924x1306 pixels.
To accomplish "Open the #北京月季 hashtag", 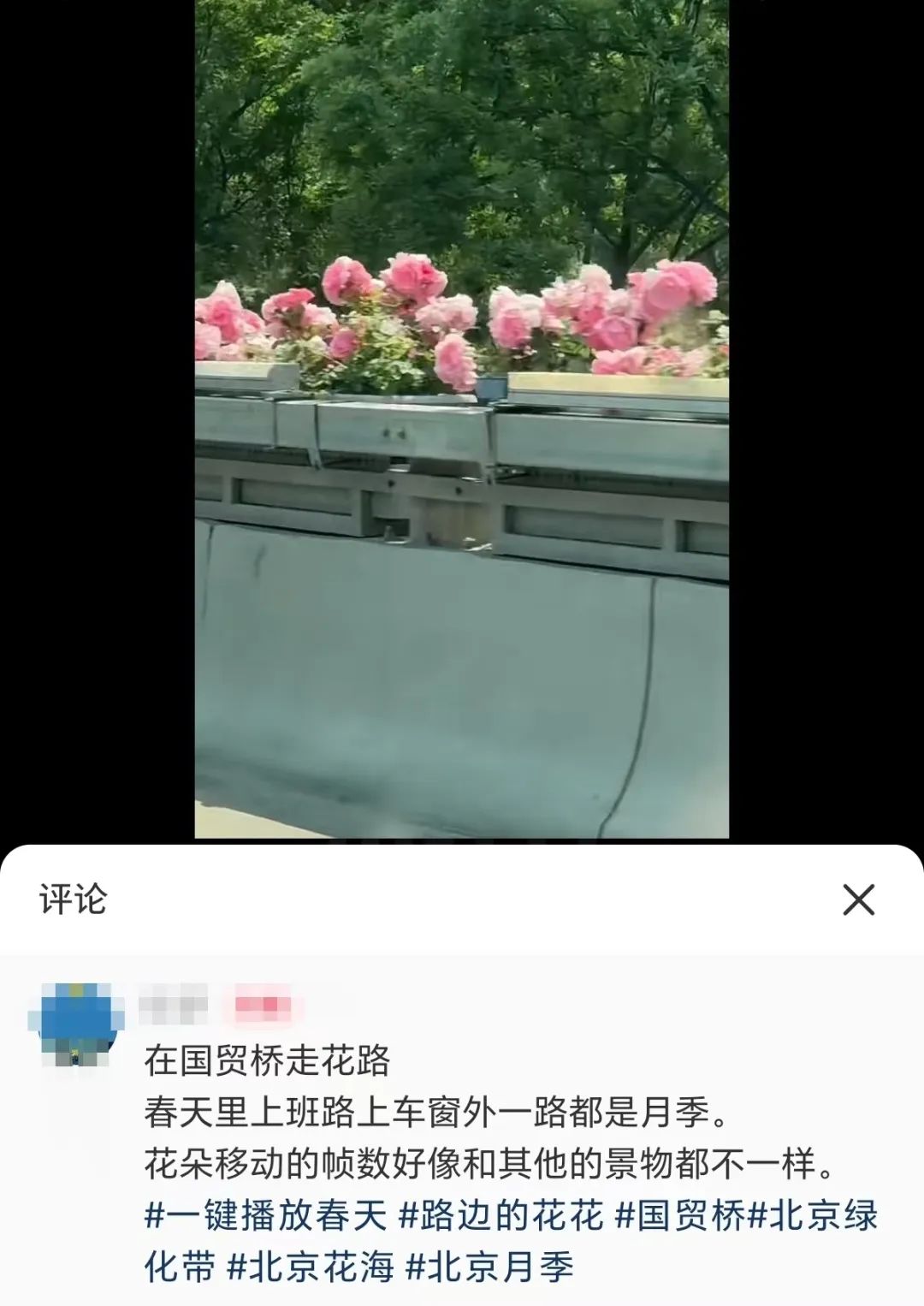I will [489, 1267].
